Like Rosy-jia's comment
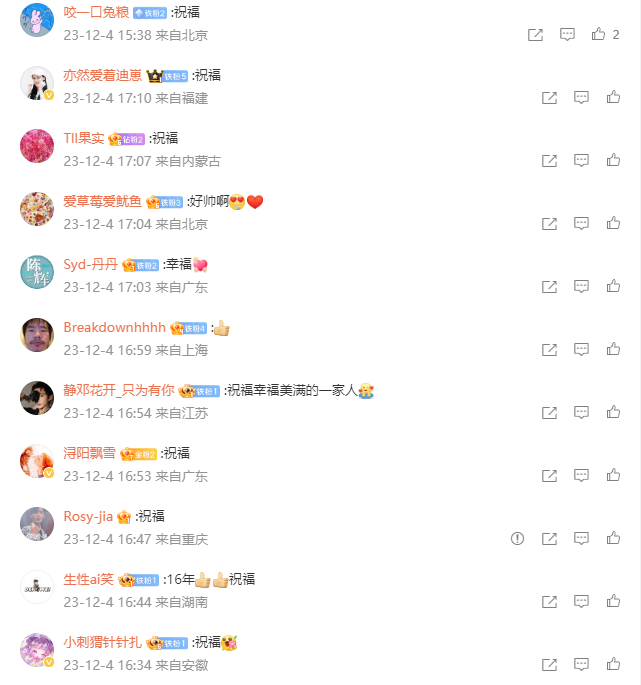Screen dimensions: 641x685 (x=613, y=538)
